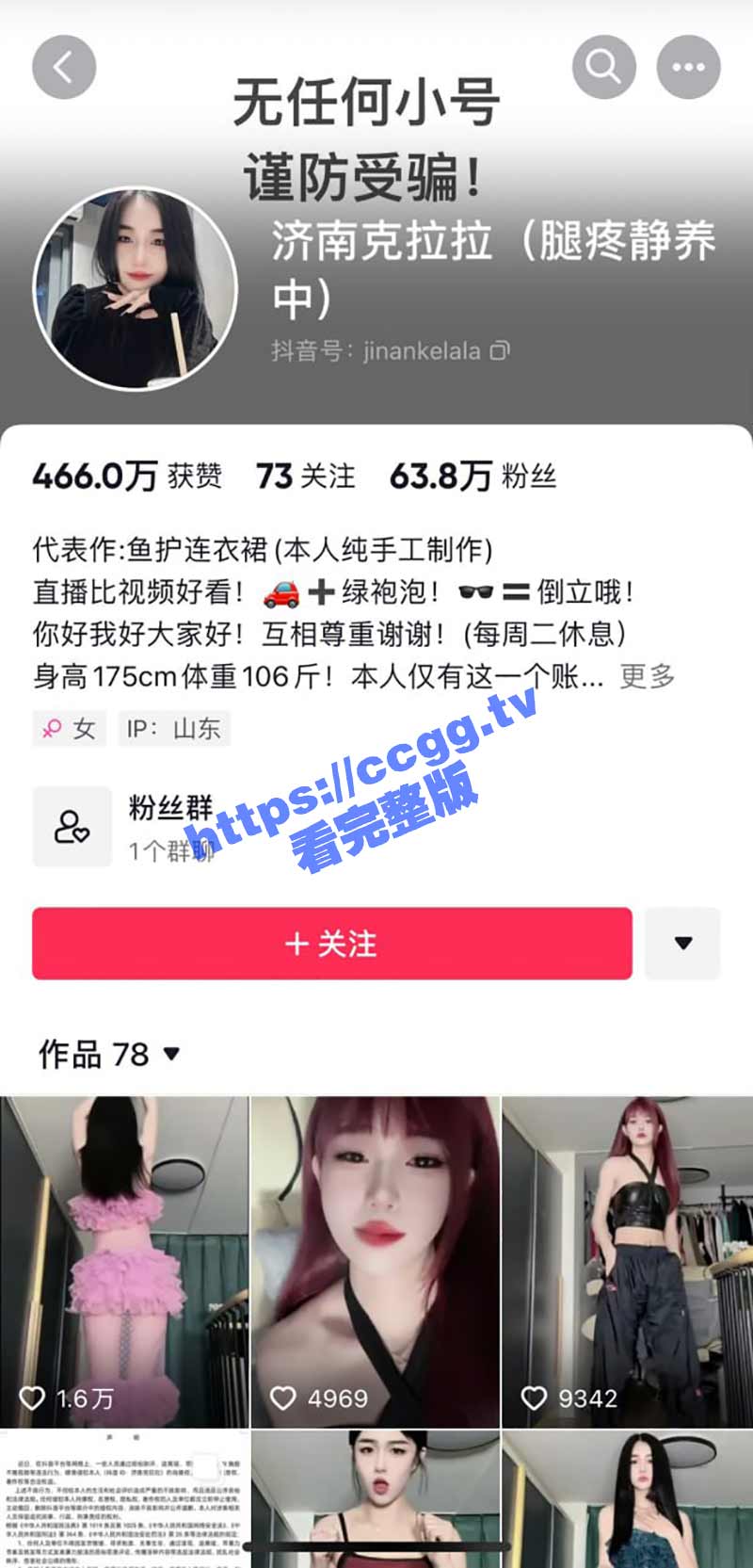This screenshot has width=753, height=1568.
Task: Open the three-dot overflow menu
Action: 688,68
